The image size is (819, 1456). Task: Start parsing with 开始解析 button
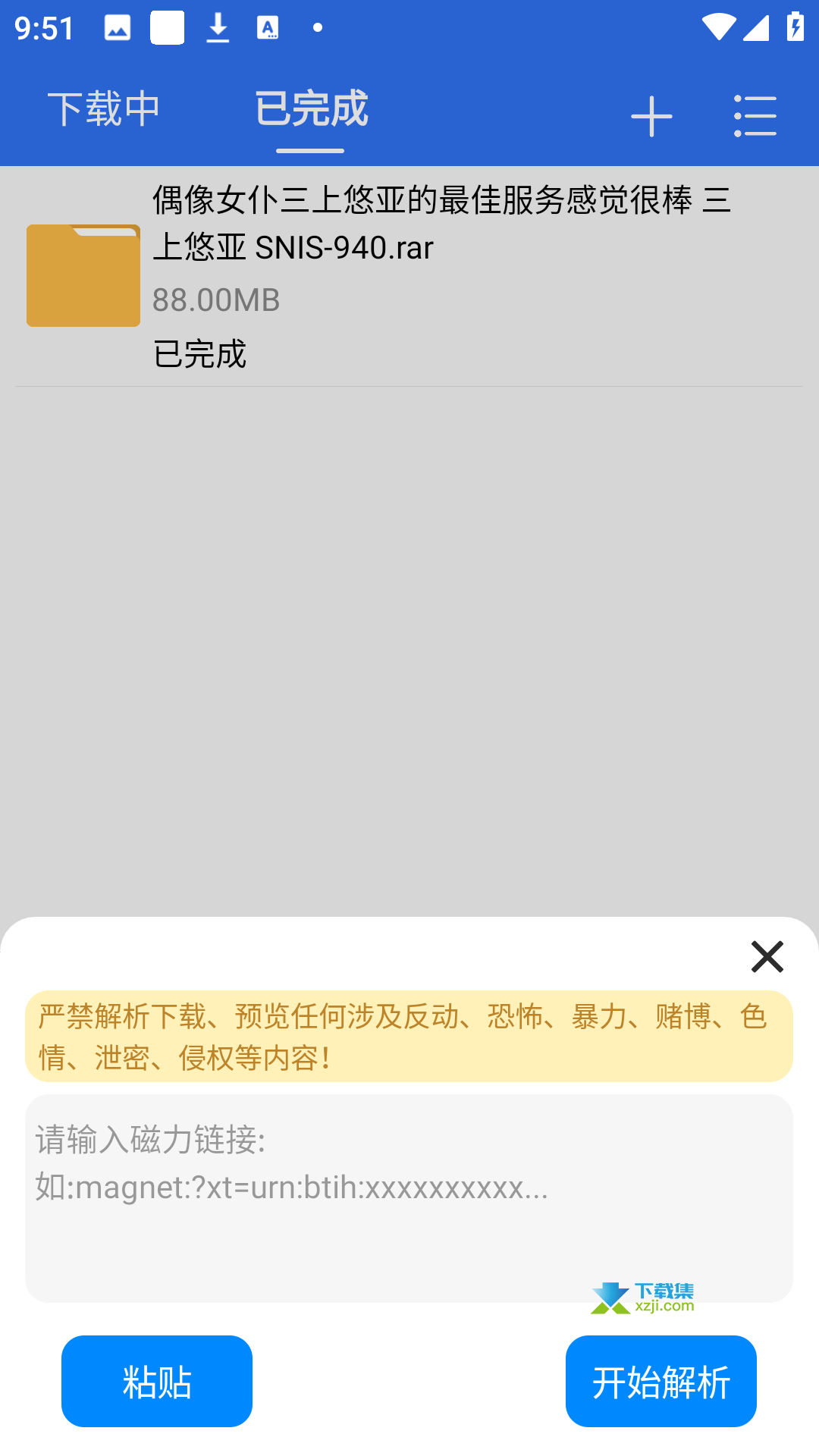(x=661, y=1381)
